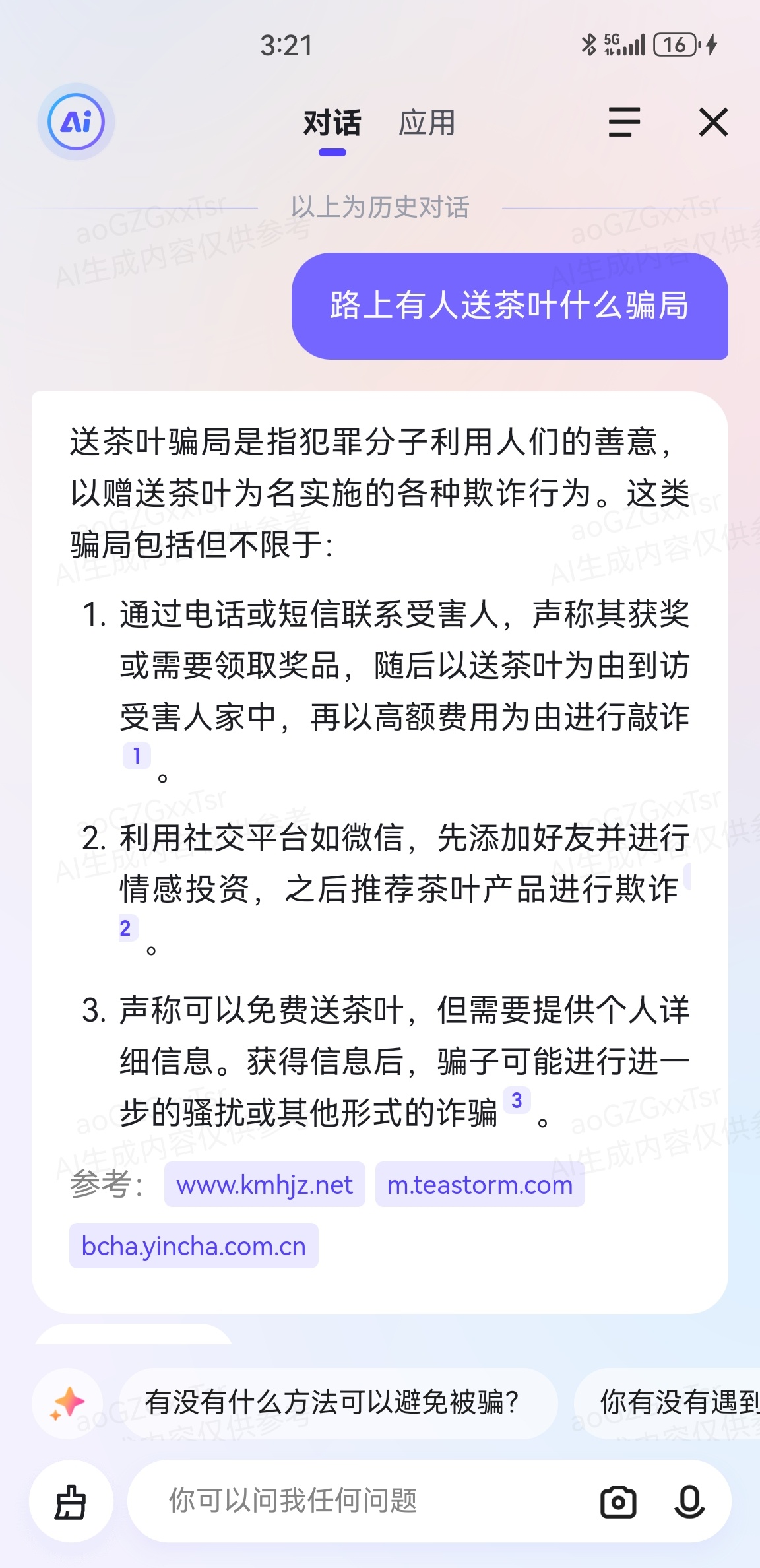Open the camera to send a photo

618,1502
